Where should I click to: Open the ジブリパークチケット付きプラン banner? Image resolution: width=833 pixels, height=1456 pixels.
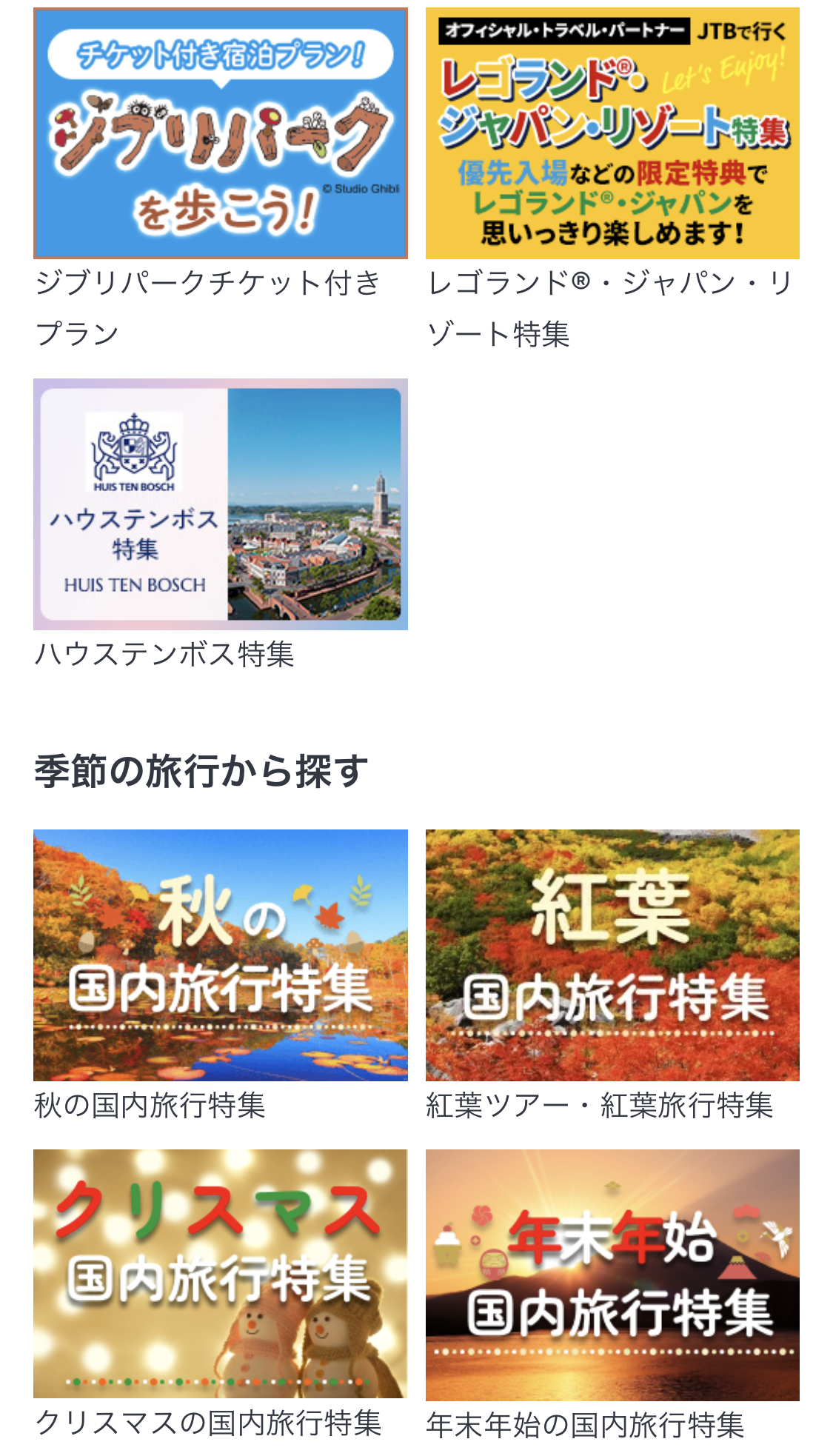point(221,133)
